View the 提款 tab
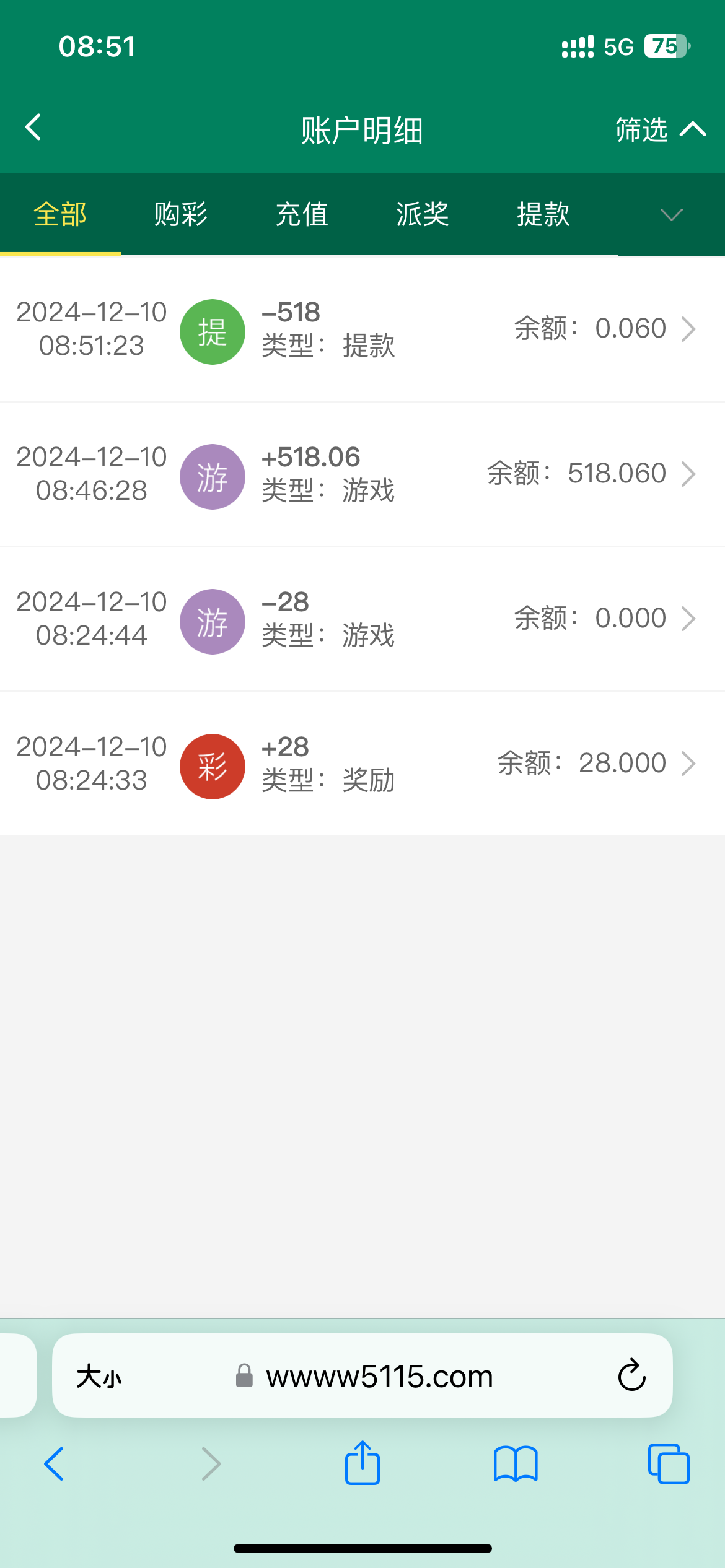This screenshot has height=1568, width=725. (x=543, y=215)
